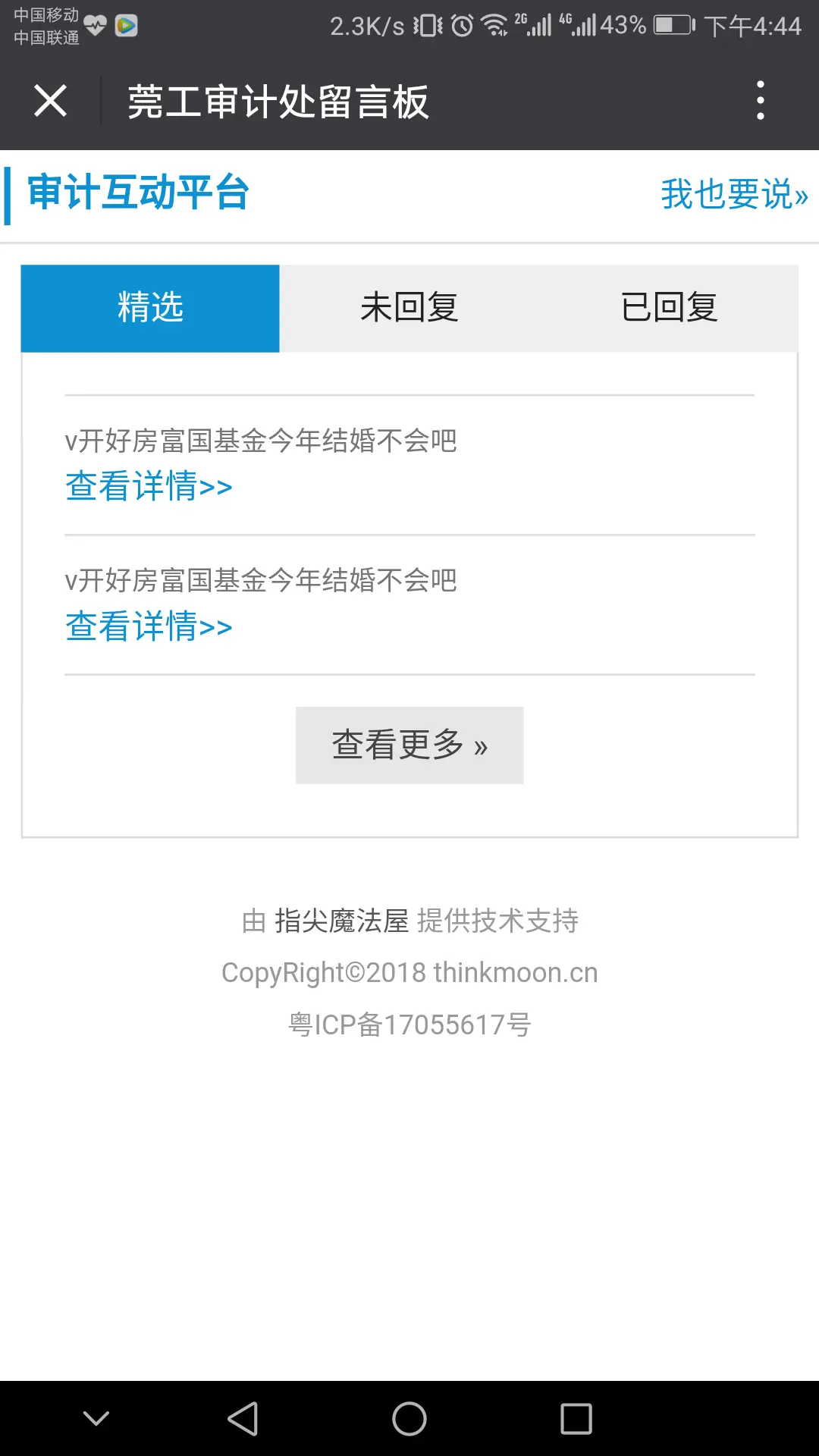Go to the system home screen
The height and width of the screenshot is (1456, 819).
click(409, 1418)
